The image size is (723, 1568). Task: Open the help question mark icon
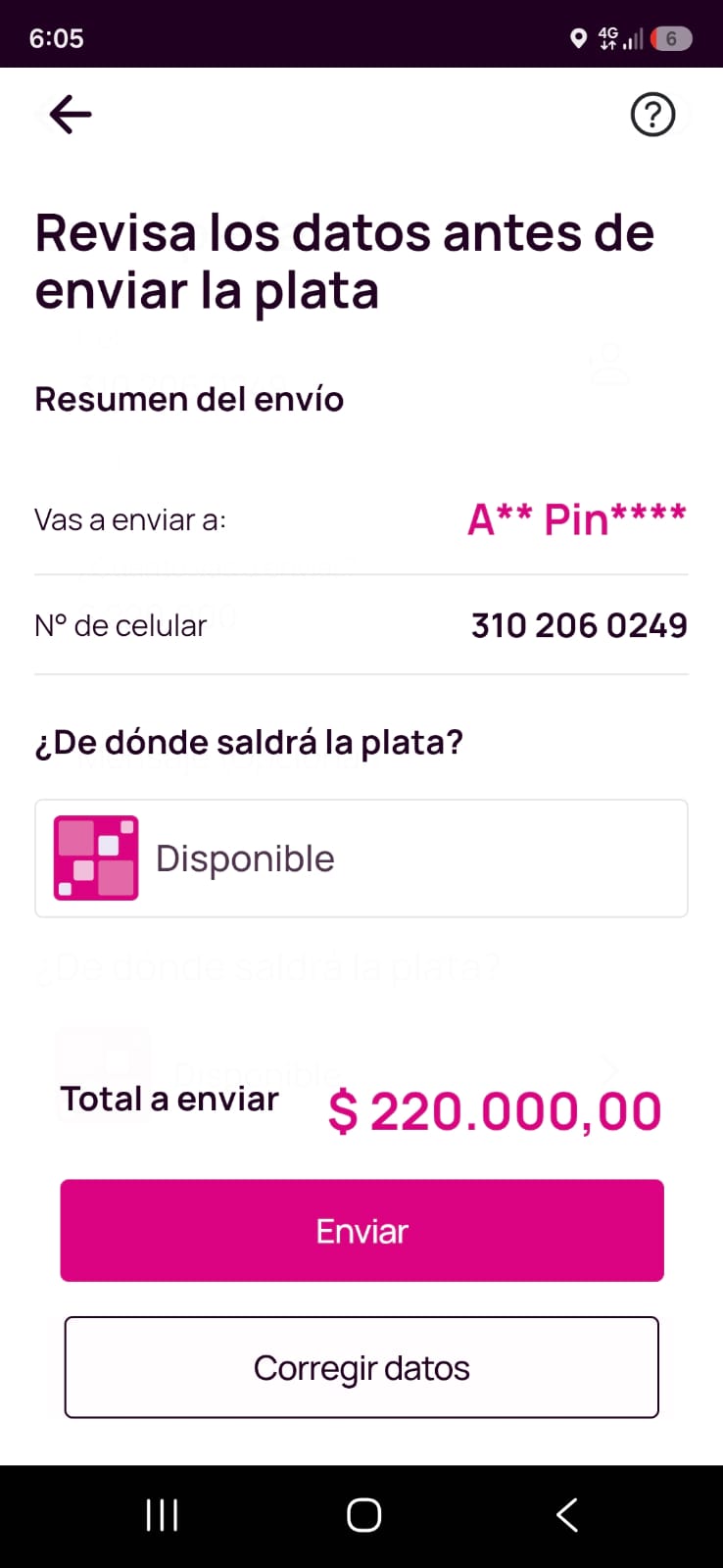click(652, 115)
